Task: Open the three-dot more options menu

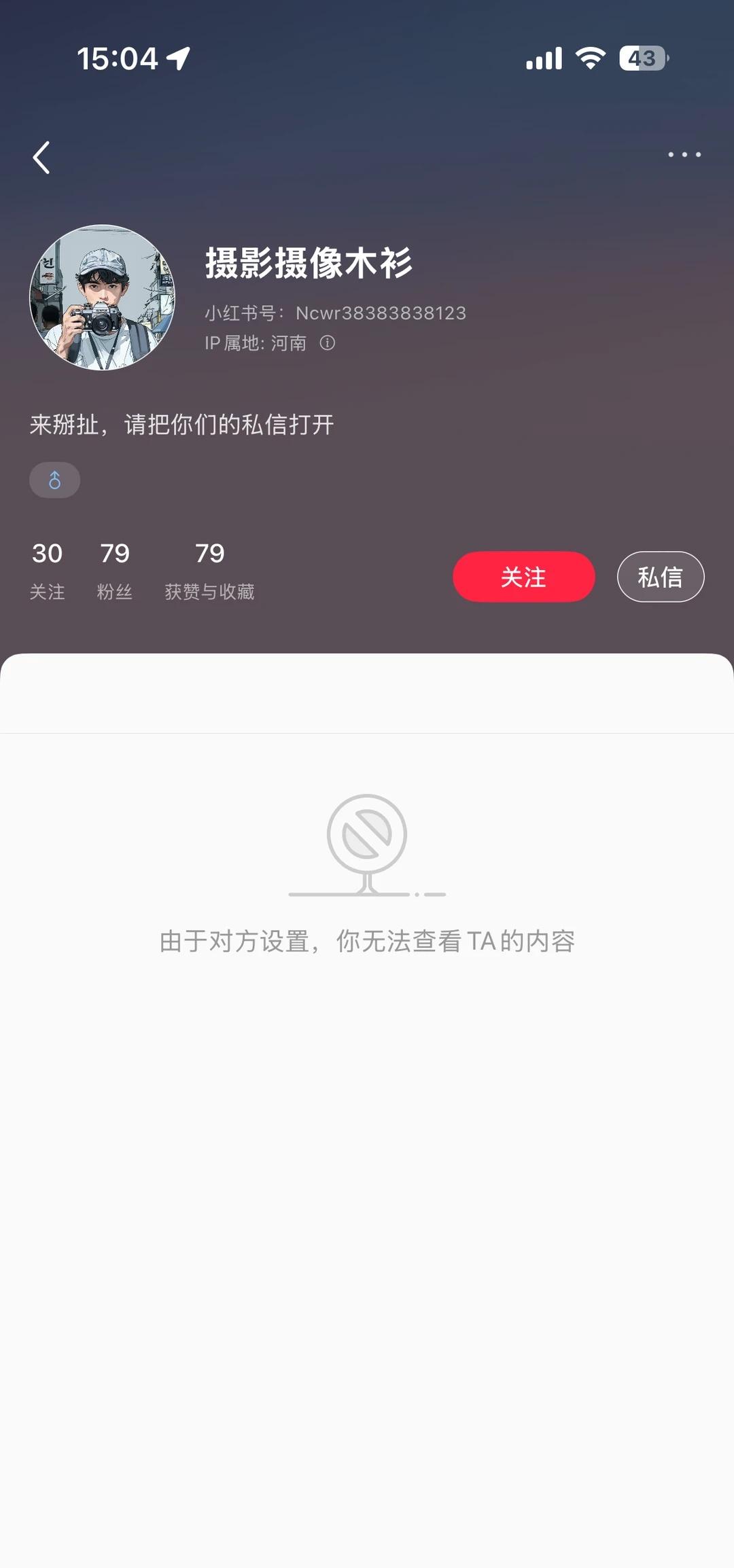Action: pyautogui.click(x=684, y=155)
